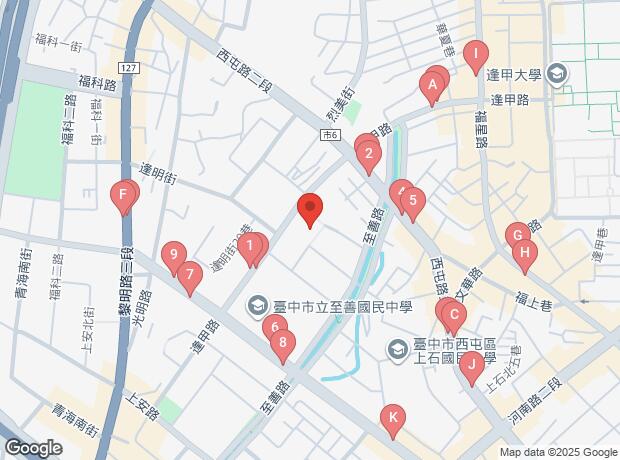Image resolution: width=620 pixels, height=460 pixels.
Task: Tap map marker number 1
Action: (x=248, y=245)
